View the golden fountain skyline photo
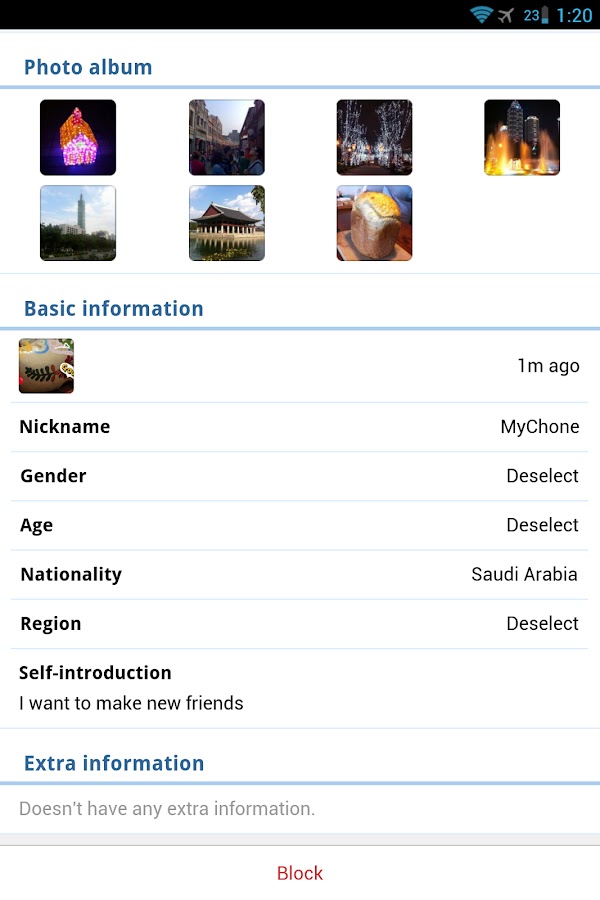 tap(522, 138)
